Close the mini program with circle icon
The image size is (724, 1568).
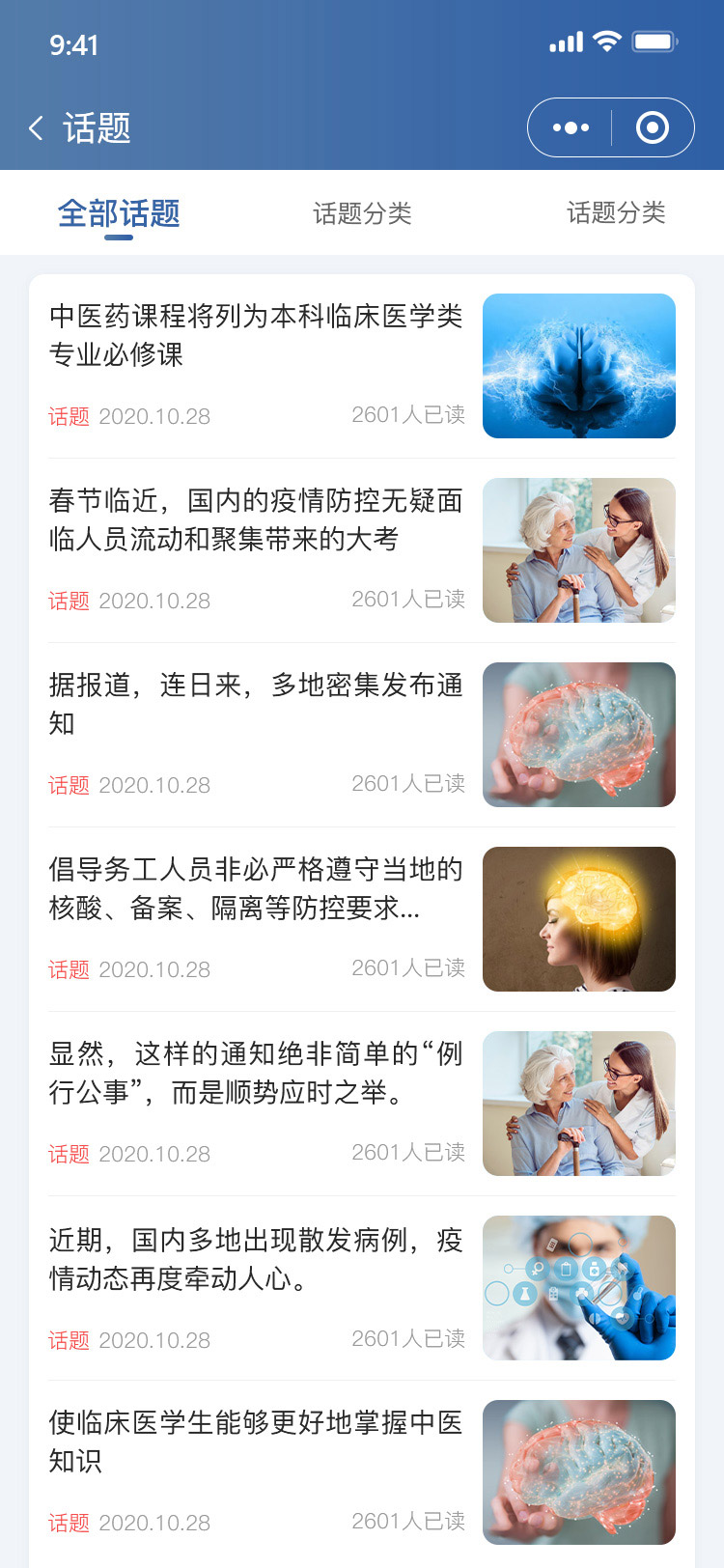click(653, 127)
